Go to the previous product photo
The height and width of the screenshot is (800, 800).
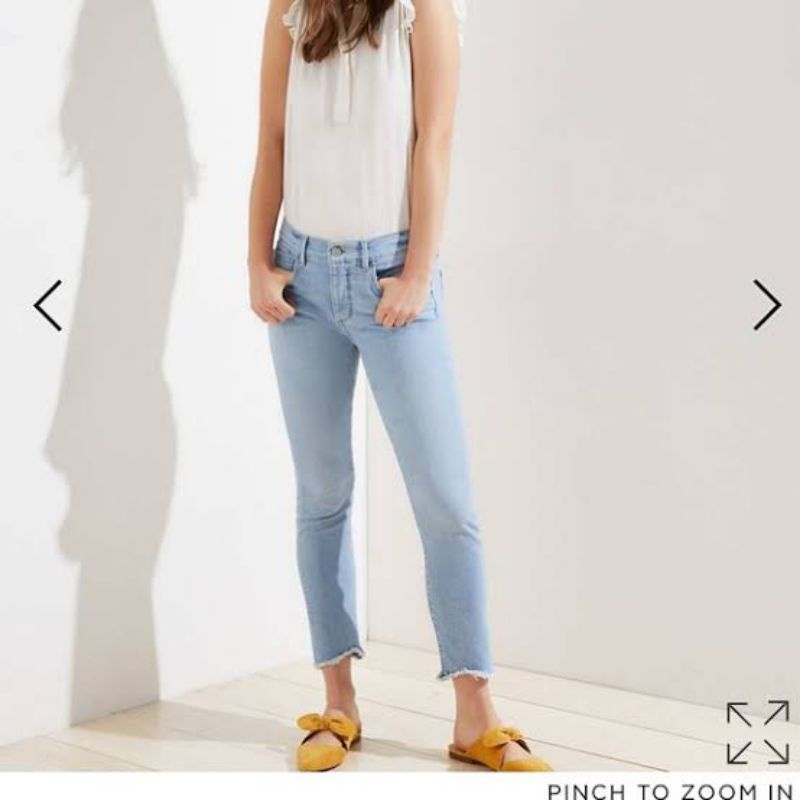pos(48,305)
